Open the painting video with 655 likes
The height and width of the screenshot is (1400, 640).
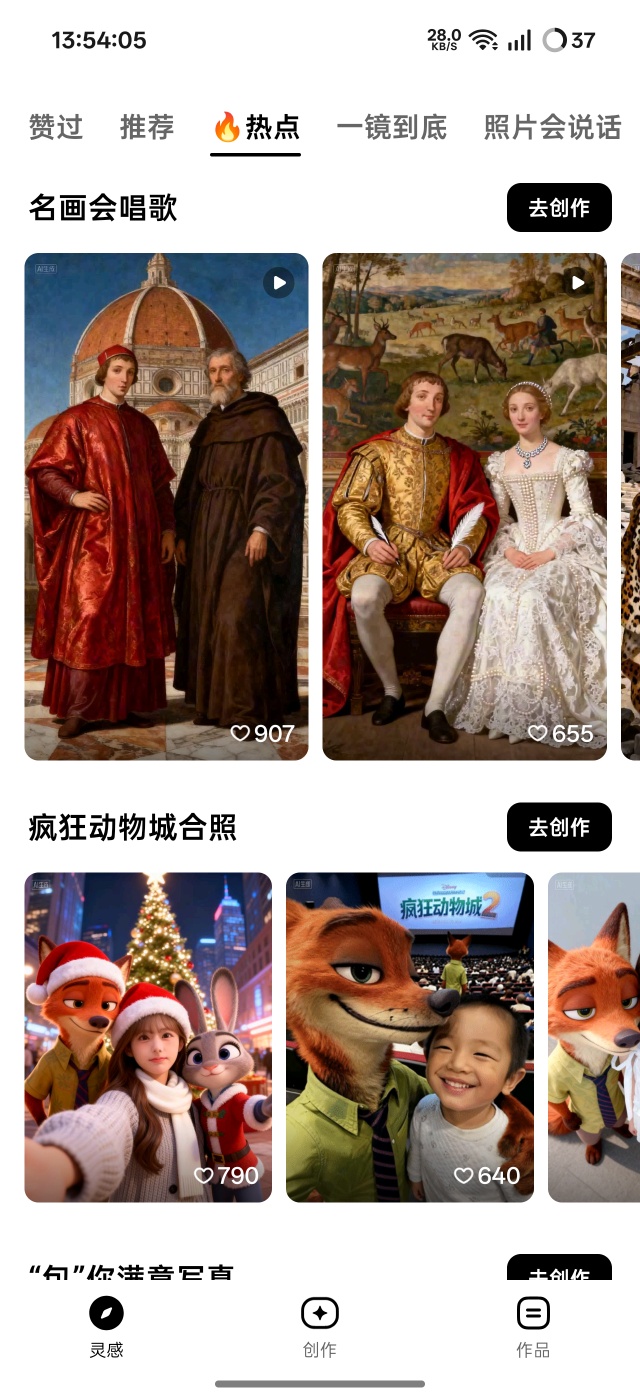[464, 506]
